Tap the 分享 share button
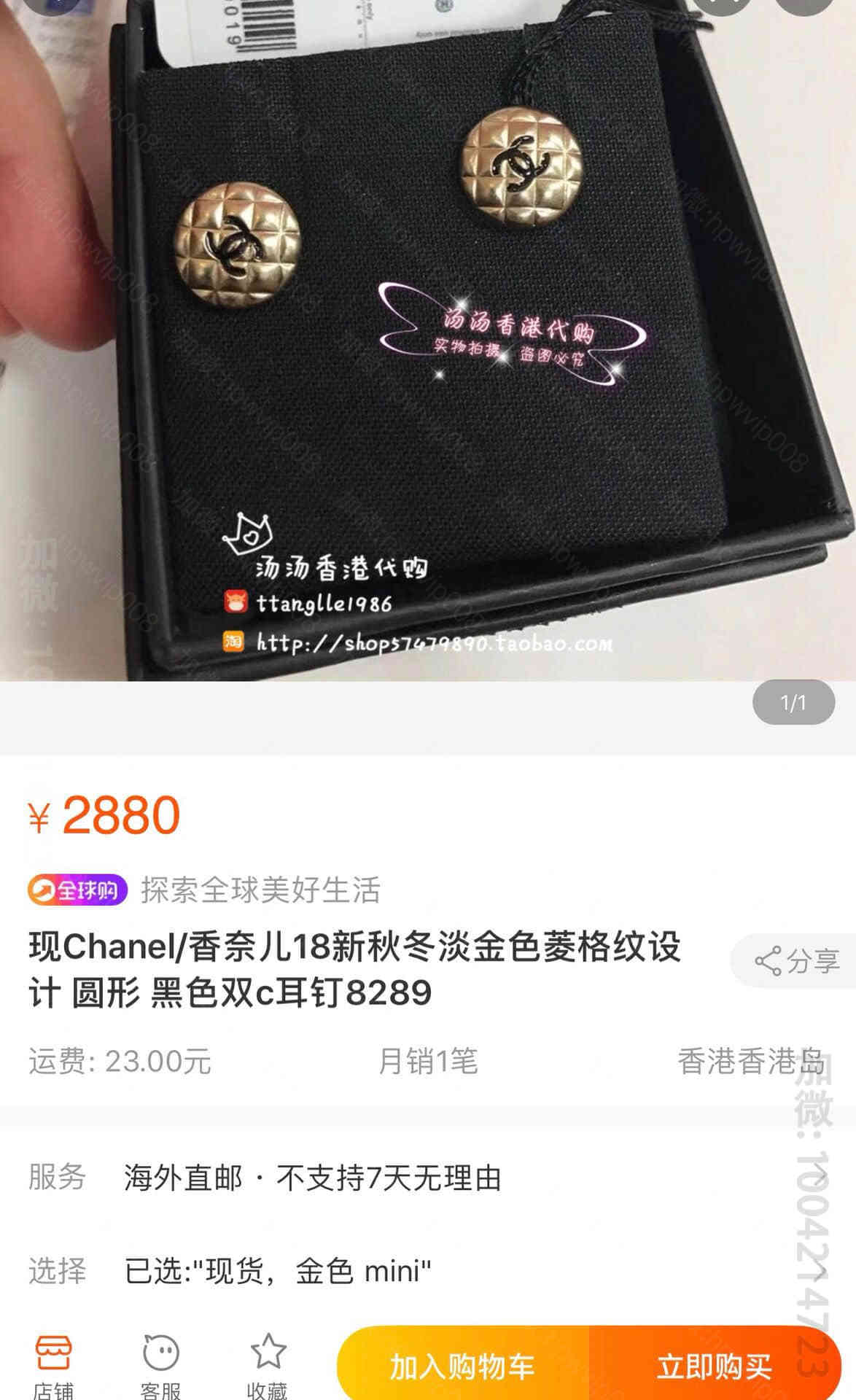This screenshot has height=1400, width=856. pyautogui.click(x=795, y=961)
